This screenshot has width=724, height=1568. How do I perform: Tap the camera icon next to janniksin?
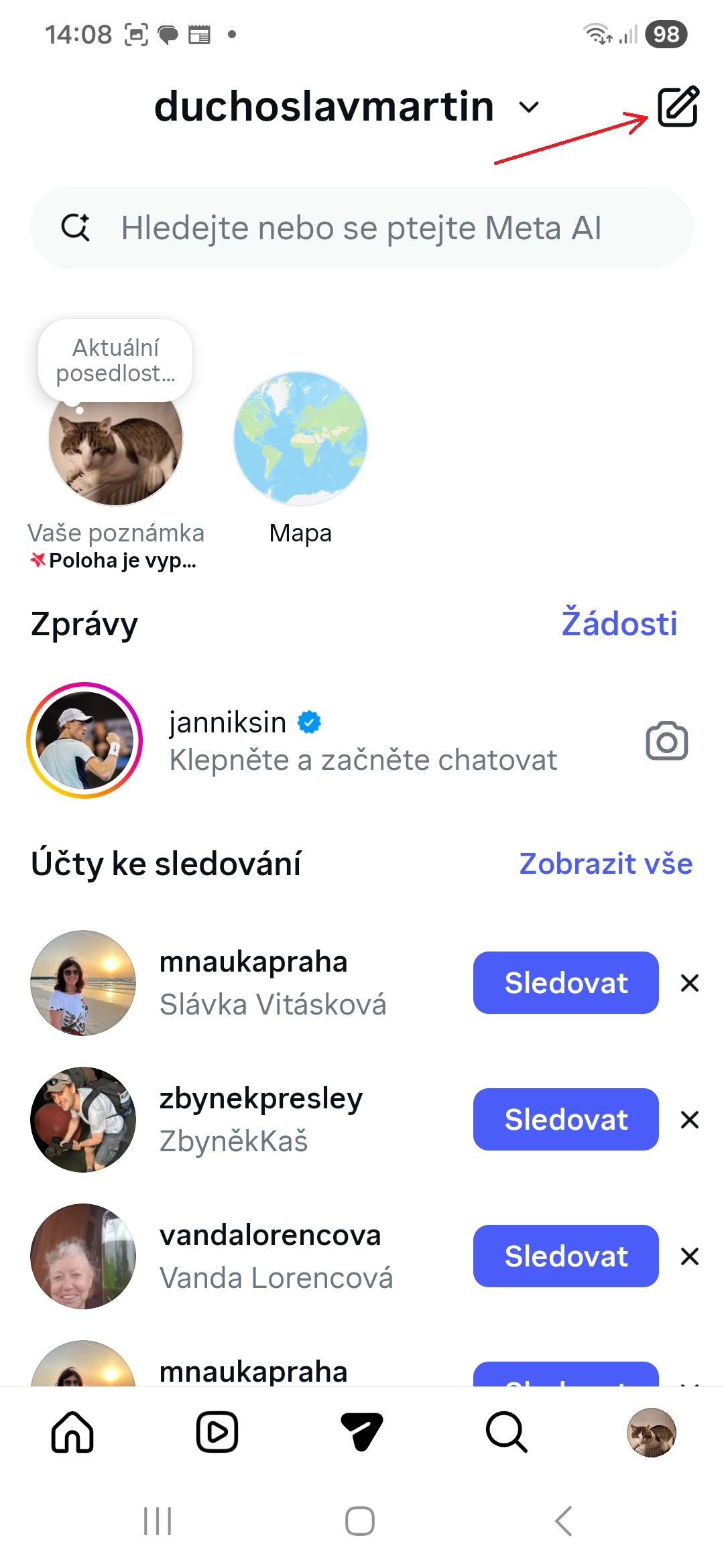click(x=666, y=741)
